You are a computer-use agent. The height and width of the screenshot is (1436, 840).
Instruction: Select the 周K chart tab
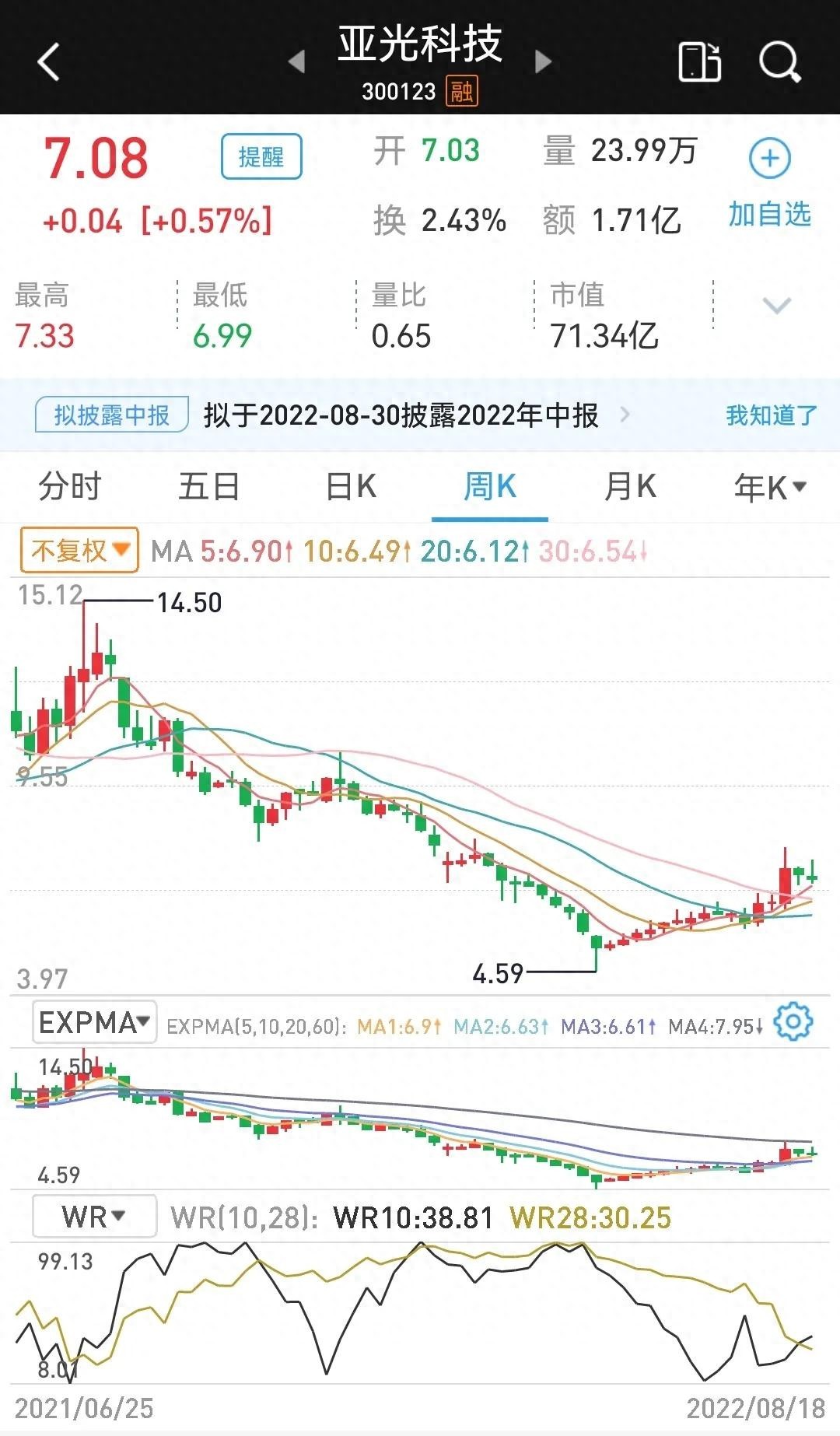490,487
